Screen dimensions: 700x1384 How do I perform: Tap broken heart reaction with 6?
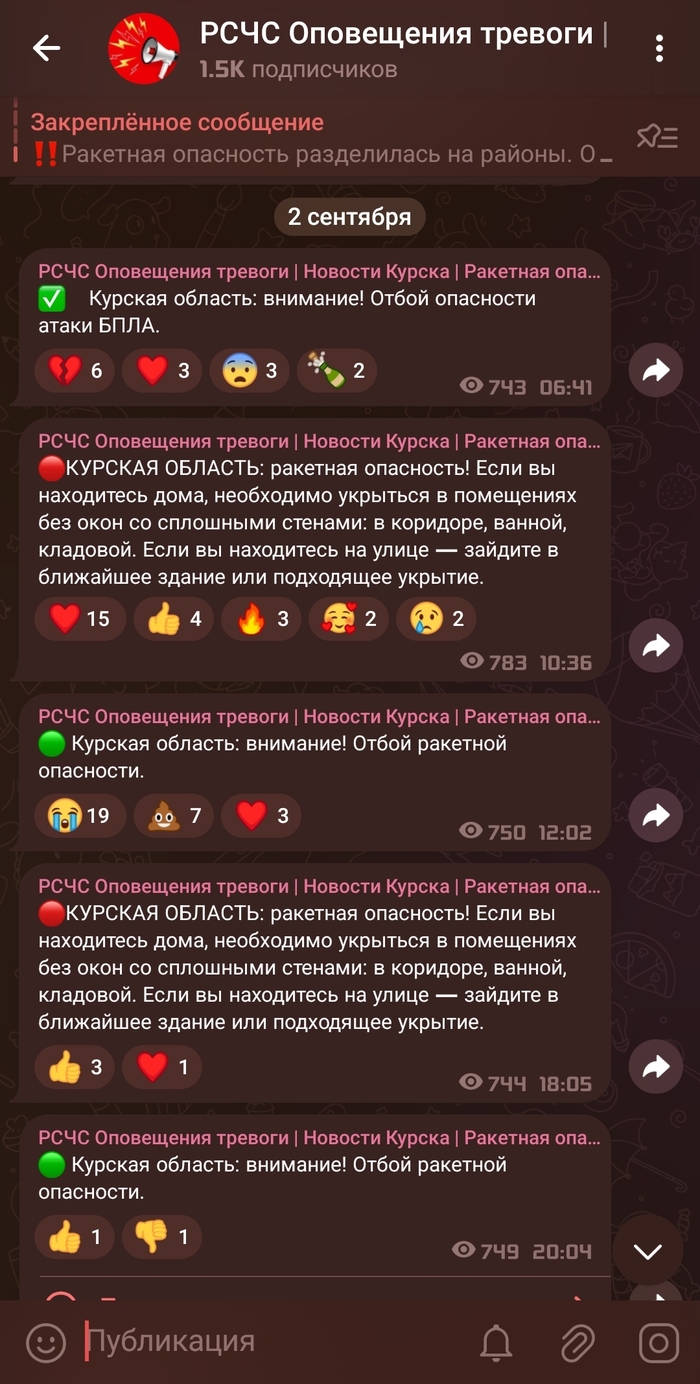pos(76,371)
